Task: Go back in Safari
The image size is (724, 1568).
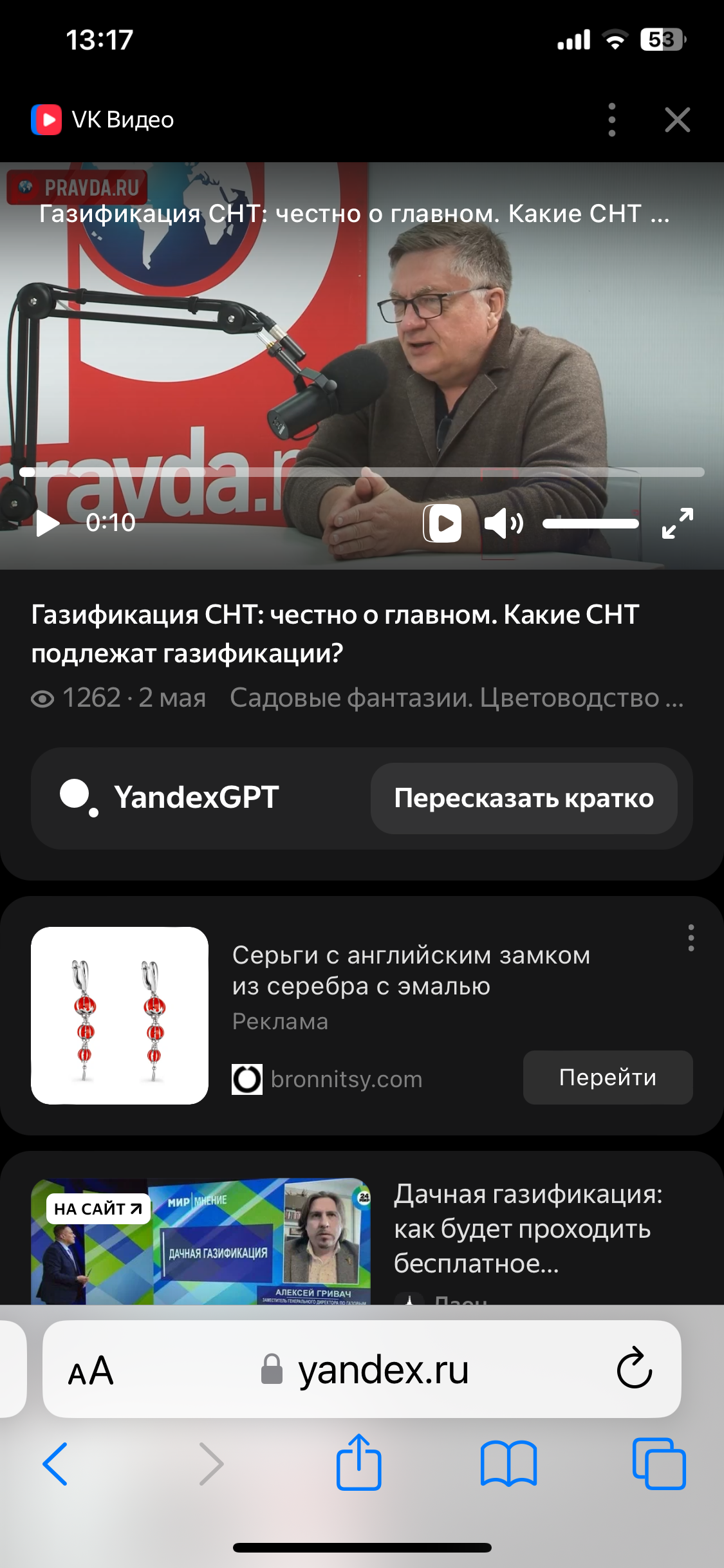Action: point(55,1464)
